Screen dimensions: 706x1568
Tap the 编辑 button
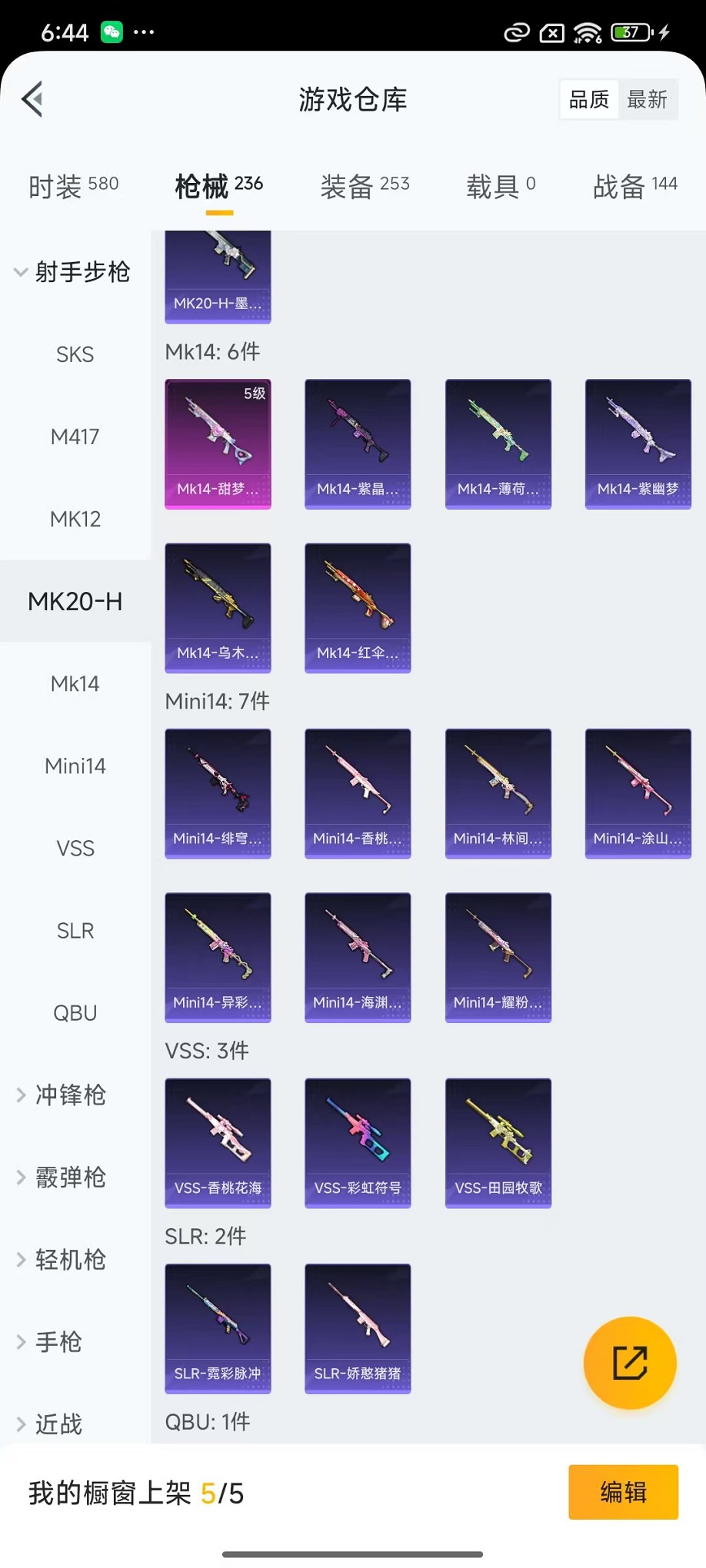623,1492
